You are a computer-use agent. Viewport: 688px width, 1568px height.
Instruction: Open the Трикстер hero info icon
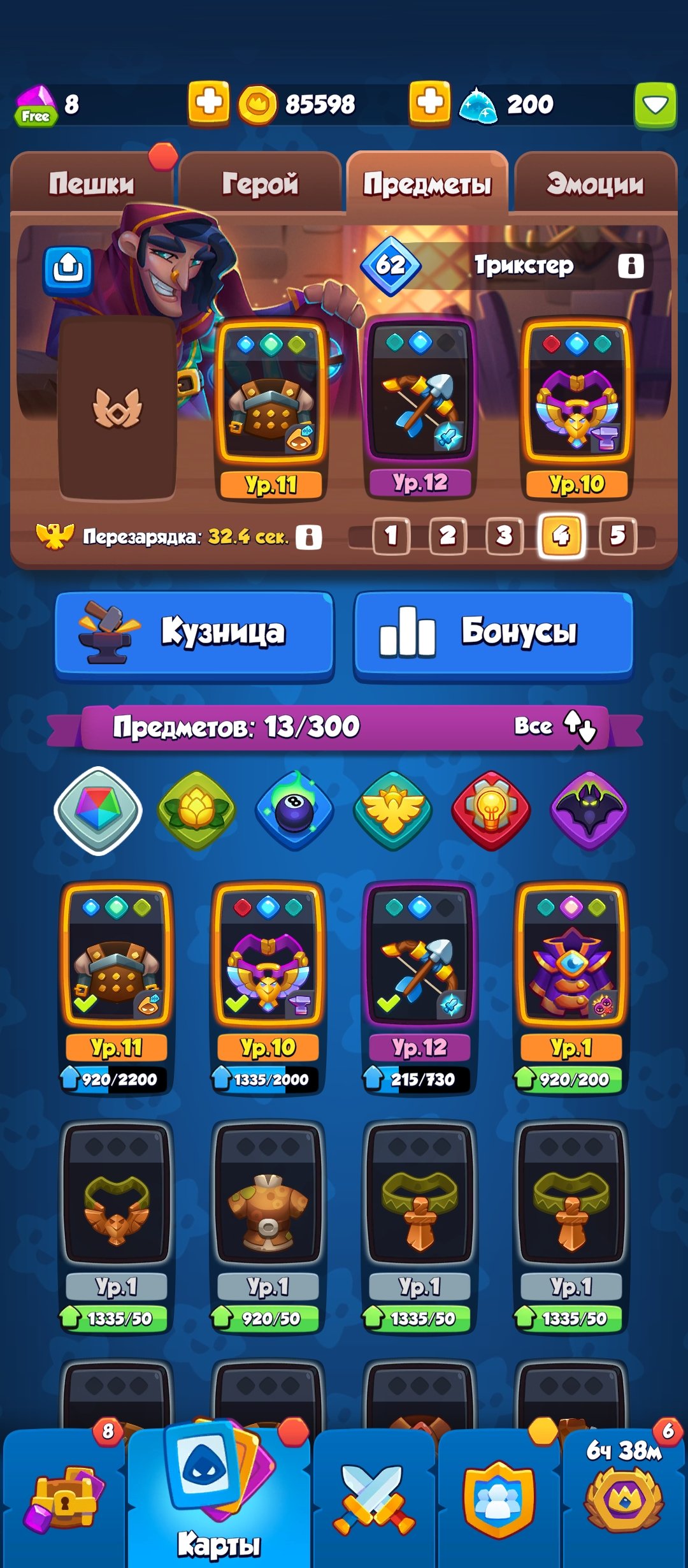[631, 266]
